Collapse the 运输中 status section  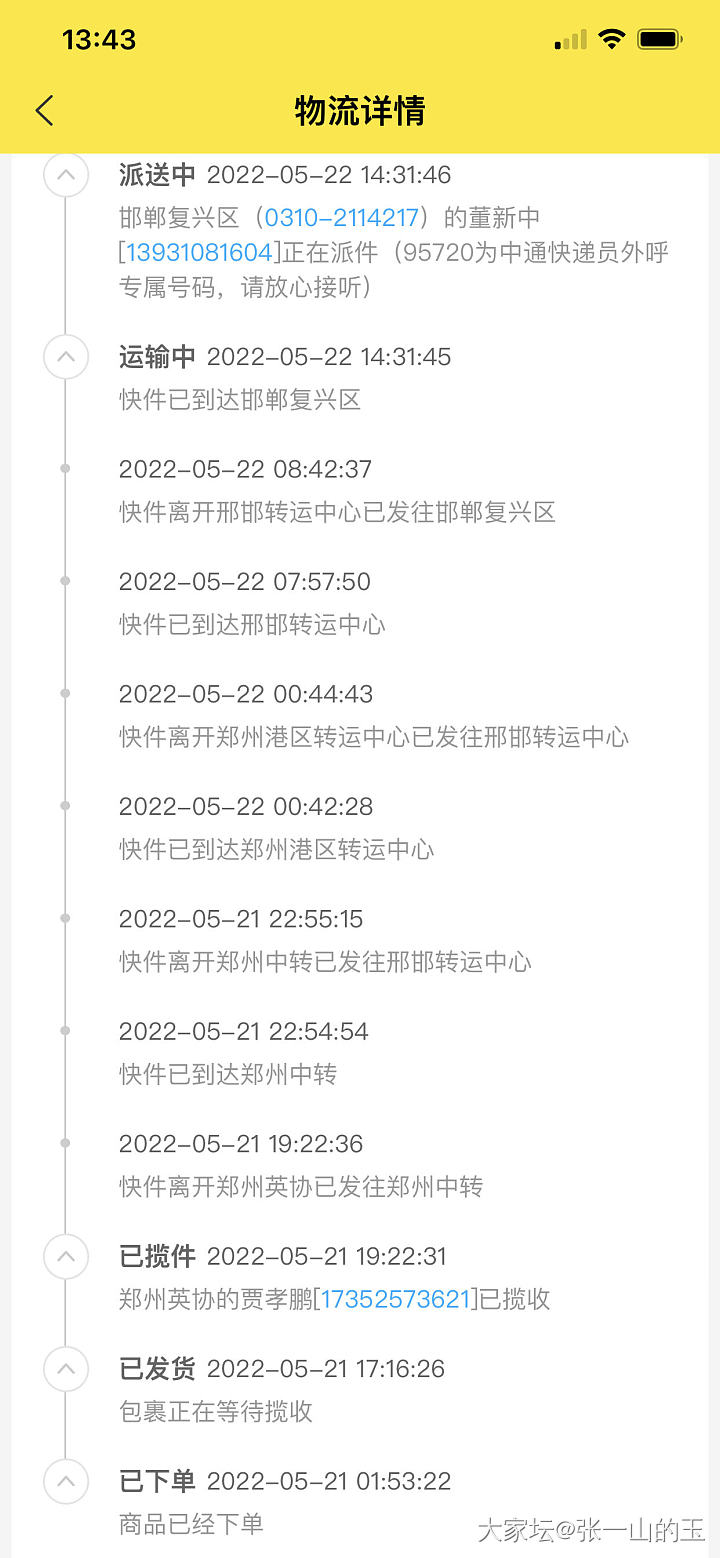point(66,357)
